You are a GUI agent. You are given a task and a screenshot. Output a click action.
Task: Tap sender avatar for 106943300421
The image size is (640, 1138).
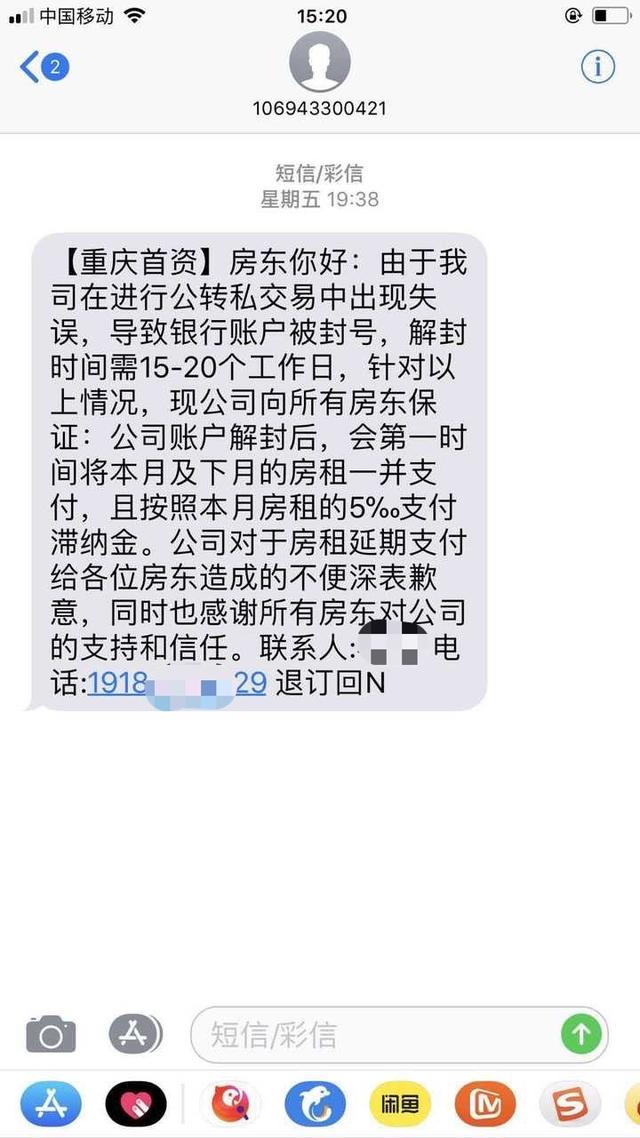[x=320, y=62]
